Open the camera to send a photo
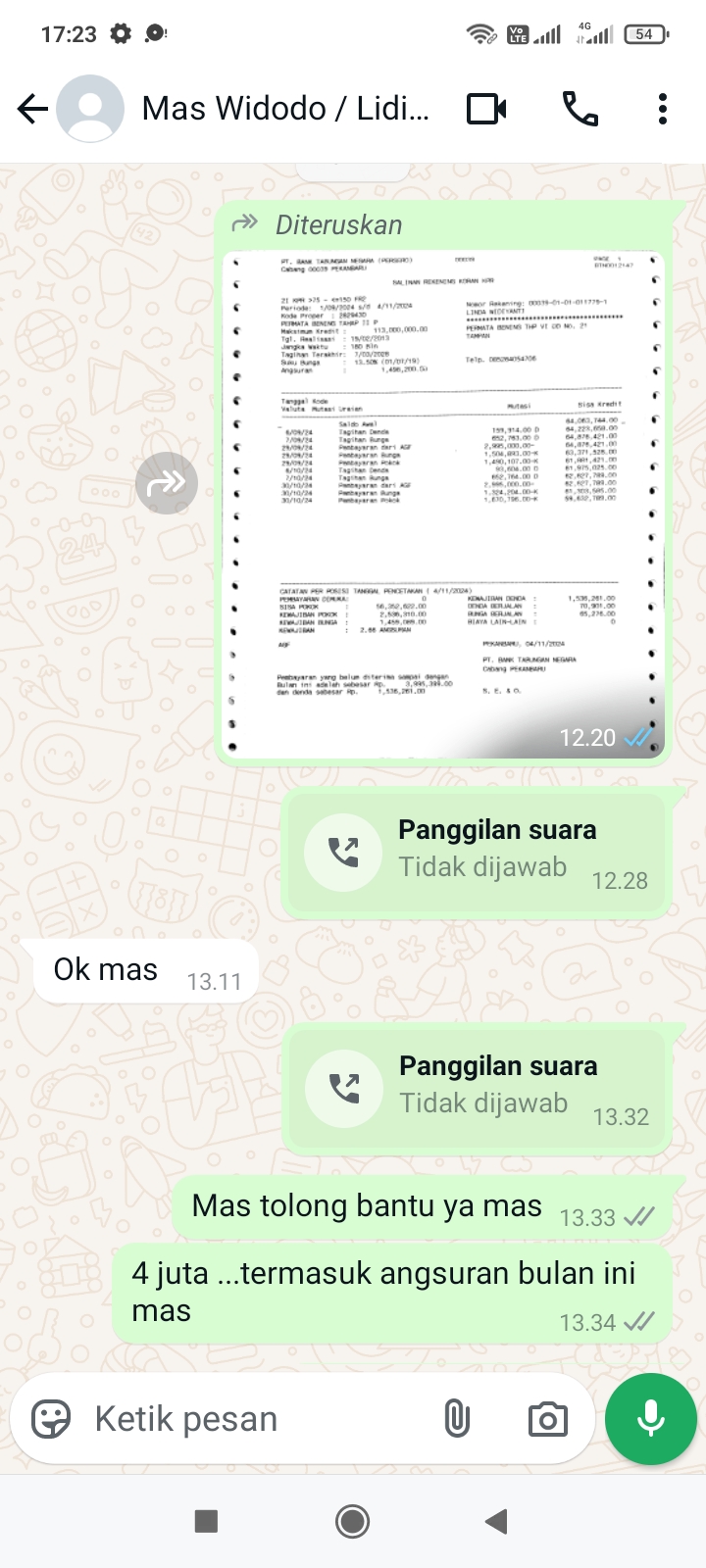The image size is (706, 1568). (547, 1418)
